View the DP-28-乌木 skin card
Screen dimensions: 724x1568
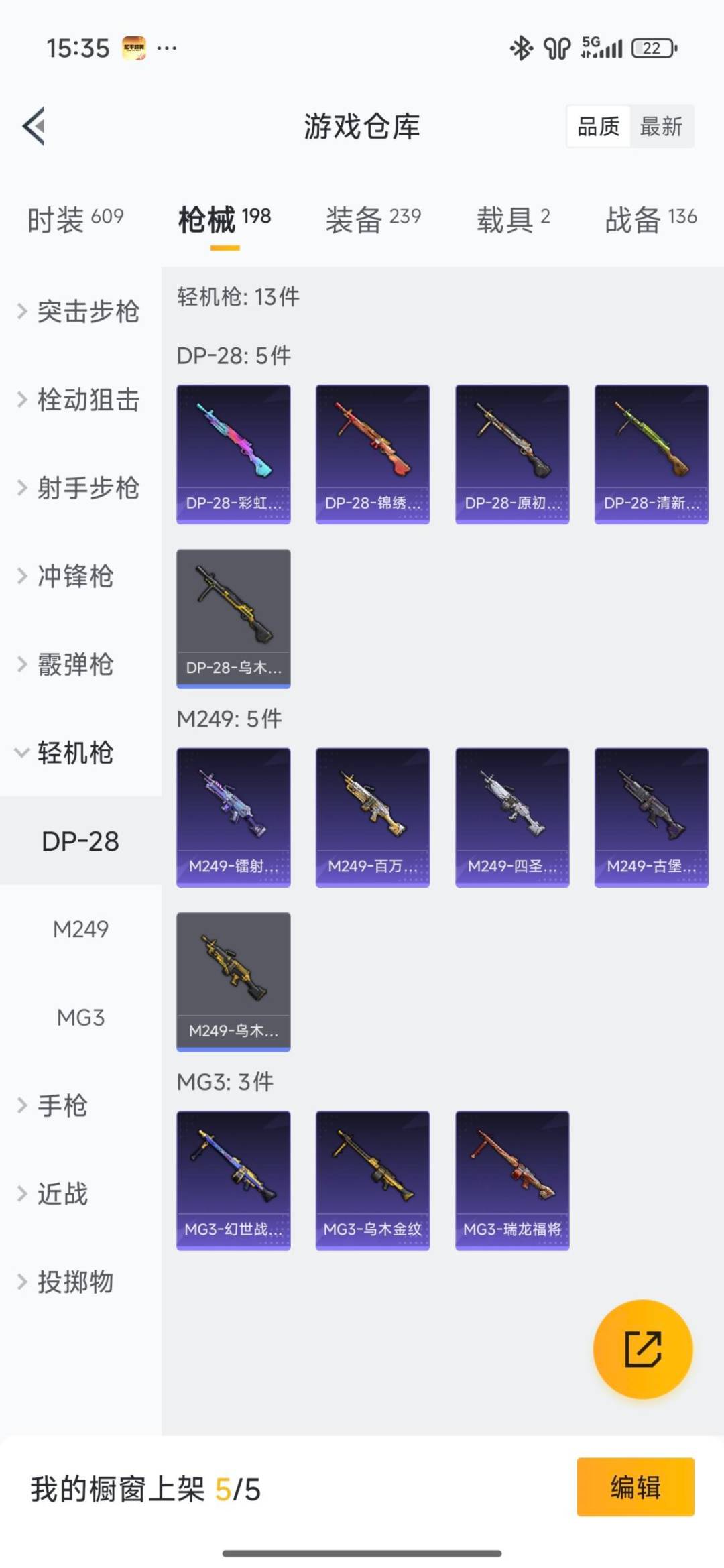233,617
